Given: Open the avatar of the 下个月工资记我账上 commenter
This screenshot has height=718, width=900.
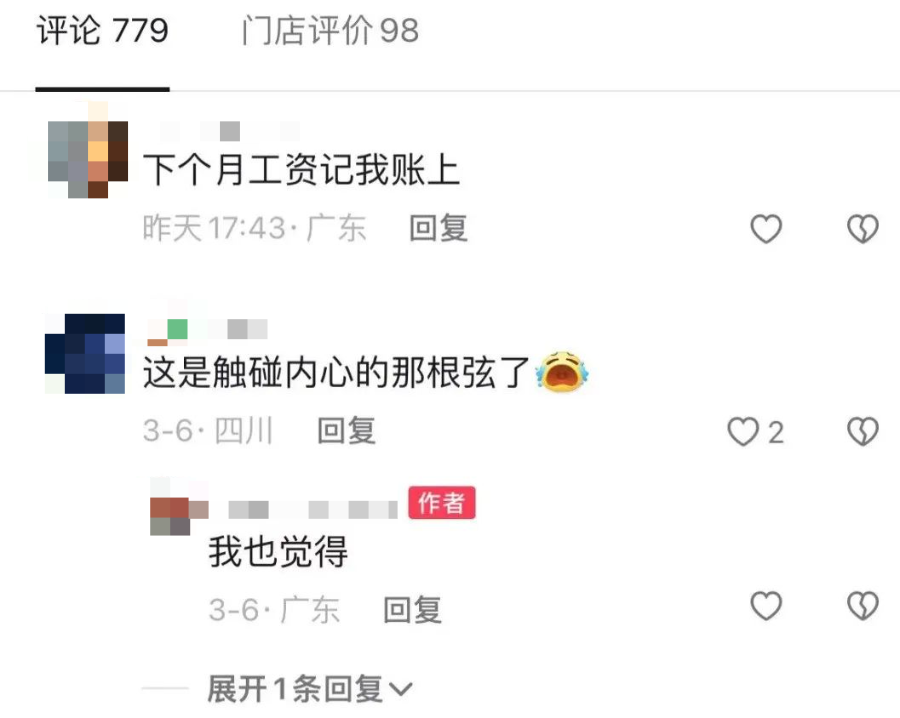Looking at the screenshot, I should (88, 150).
